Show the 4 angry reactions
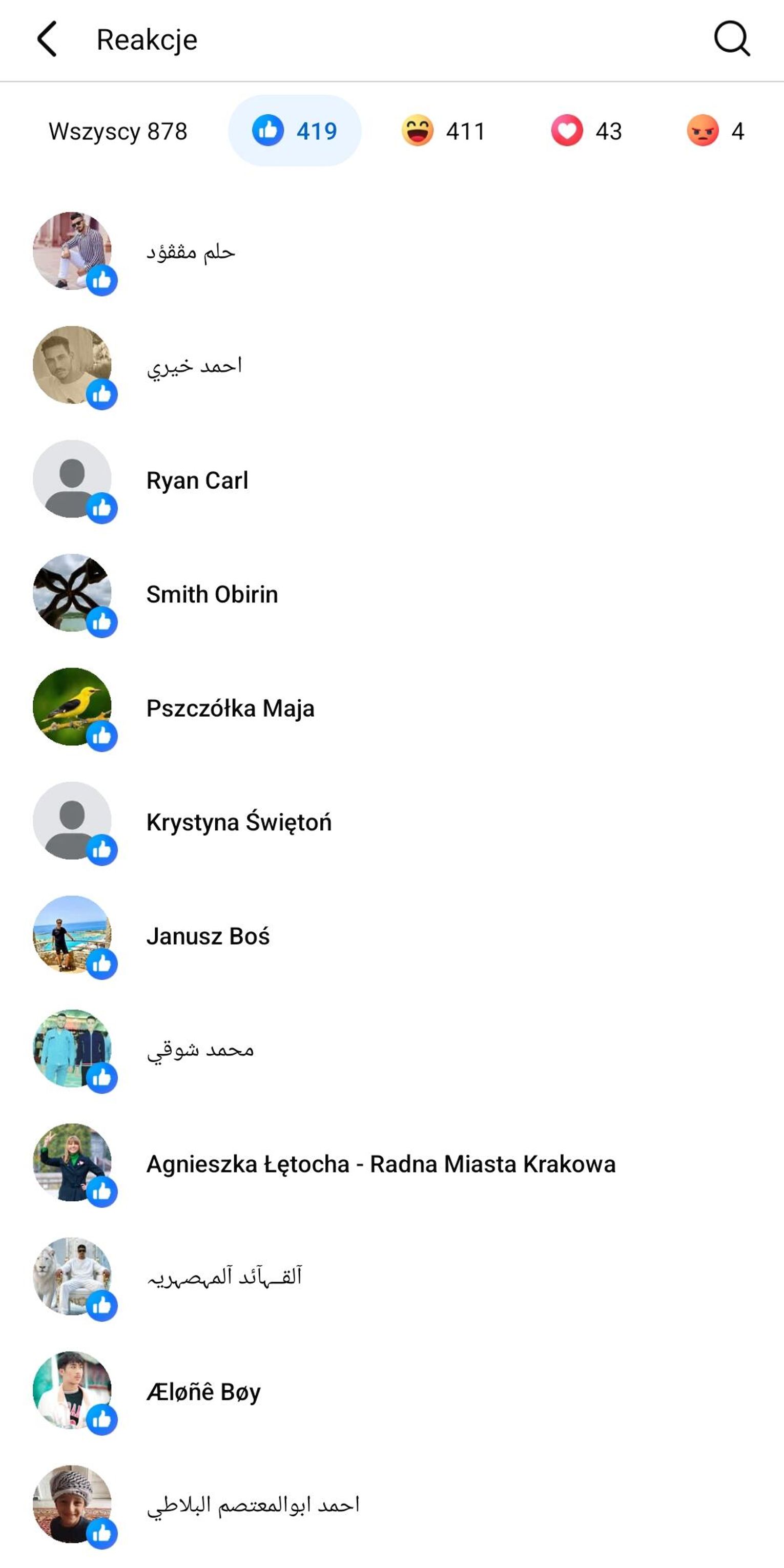The image size is (784, 1568). pos(715,131)
